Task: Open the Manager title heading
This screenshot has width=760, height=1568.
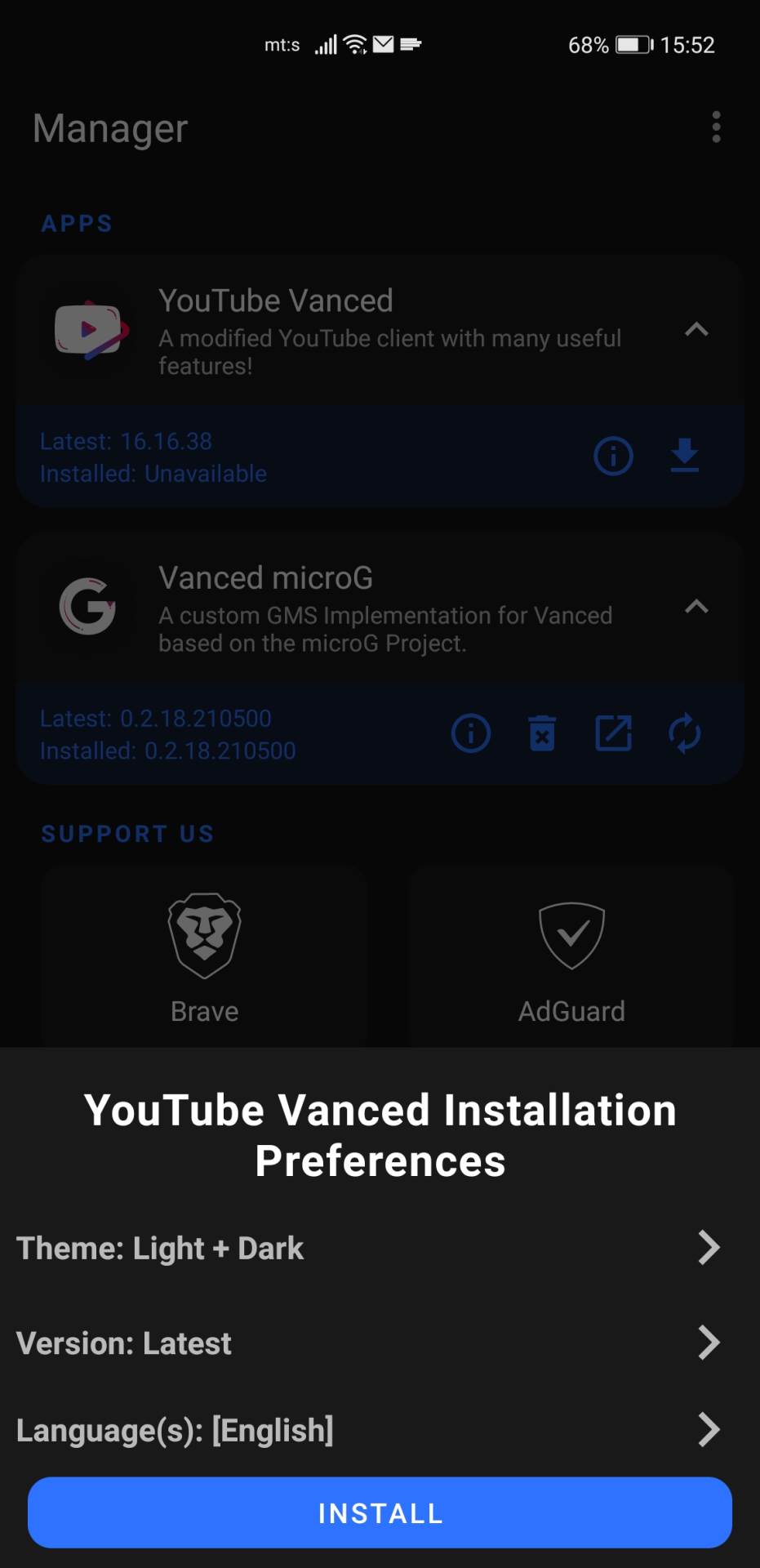Action: click(x=109, y=127)
